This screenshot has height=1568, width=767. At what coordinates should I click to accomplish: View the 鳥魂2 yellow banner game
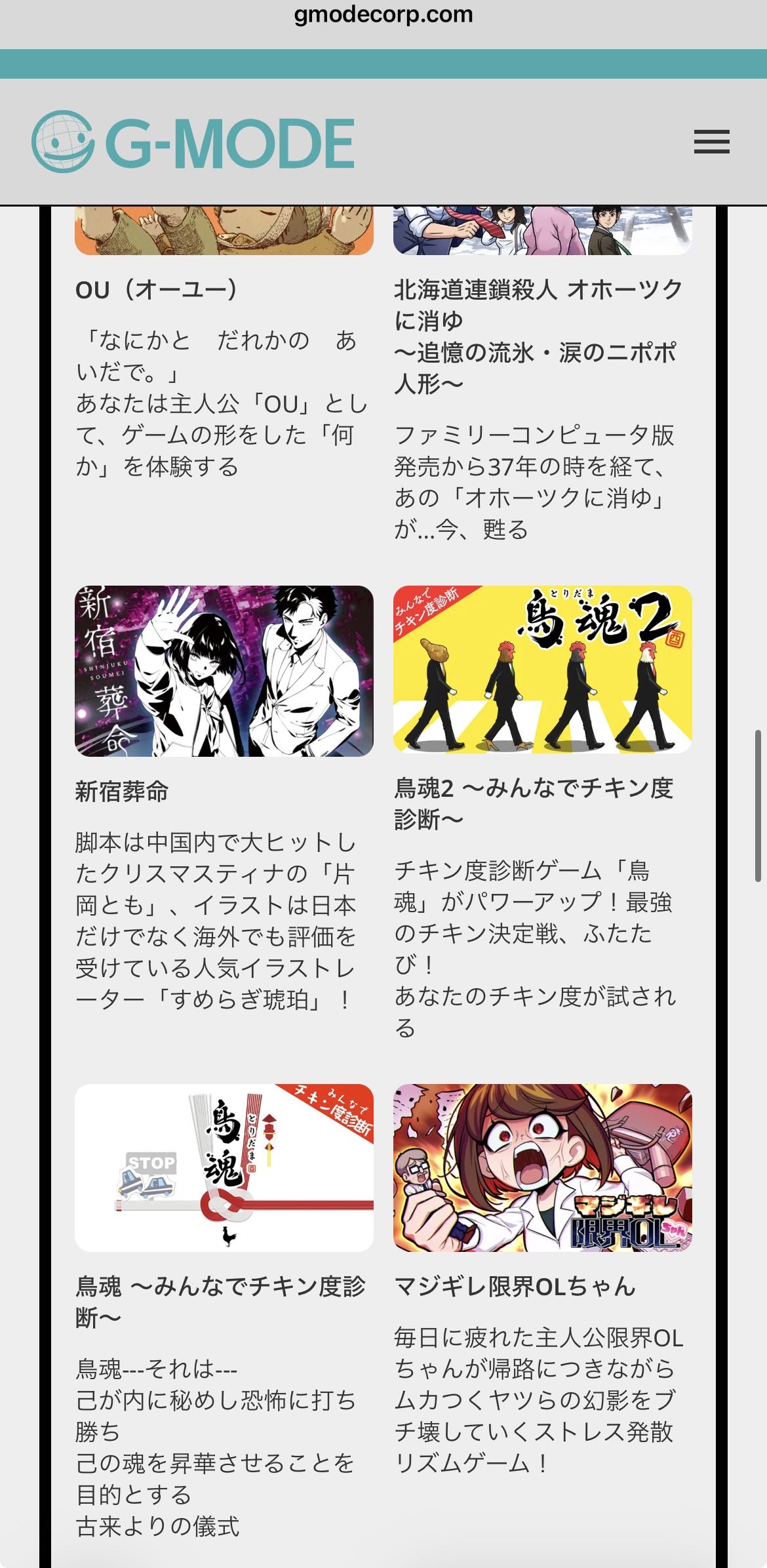[x=542, y=669]
